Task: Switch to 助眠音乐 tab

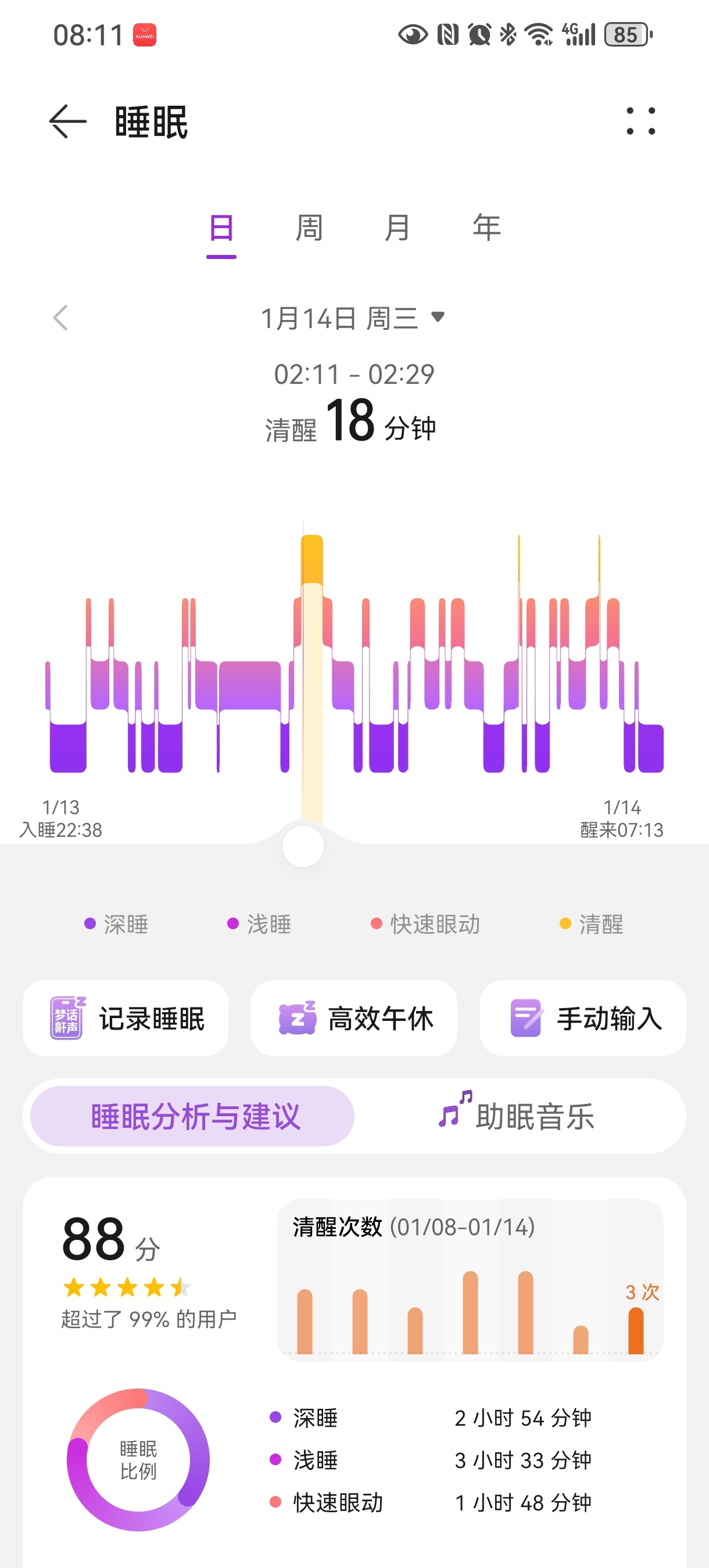Action: [518, 1116]
